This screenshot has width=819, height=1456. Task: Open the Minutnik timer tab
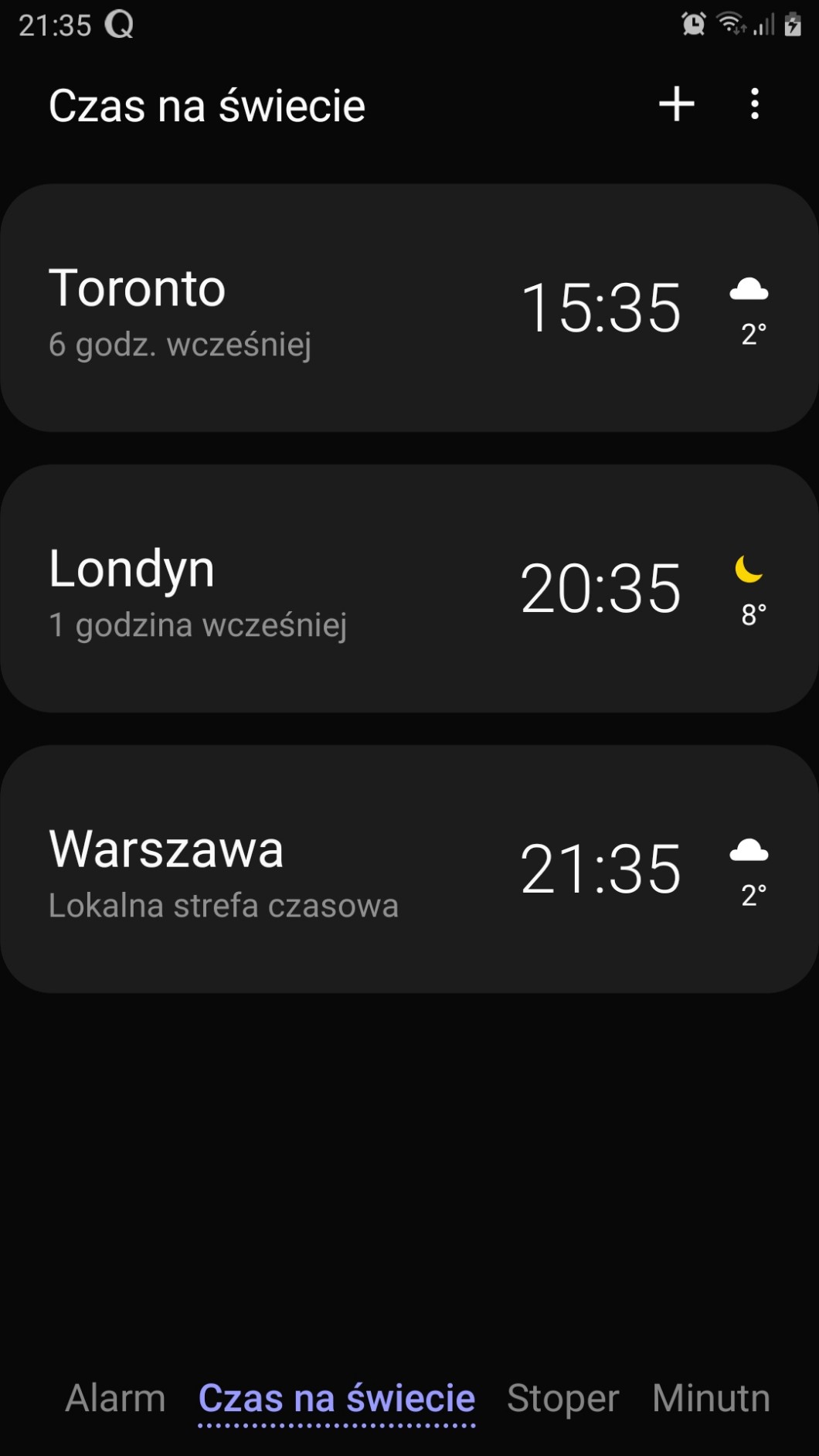point(711,1398)
